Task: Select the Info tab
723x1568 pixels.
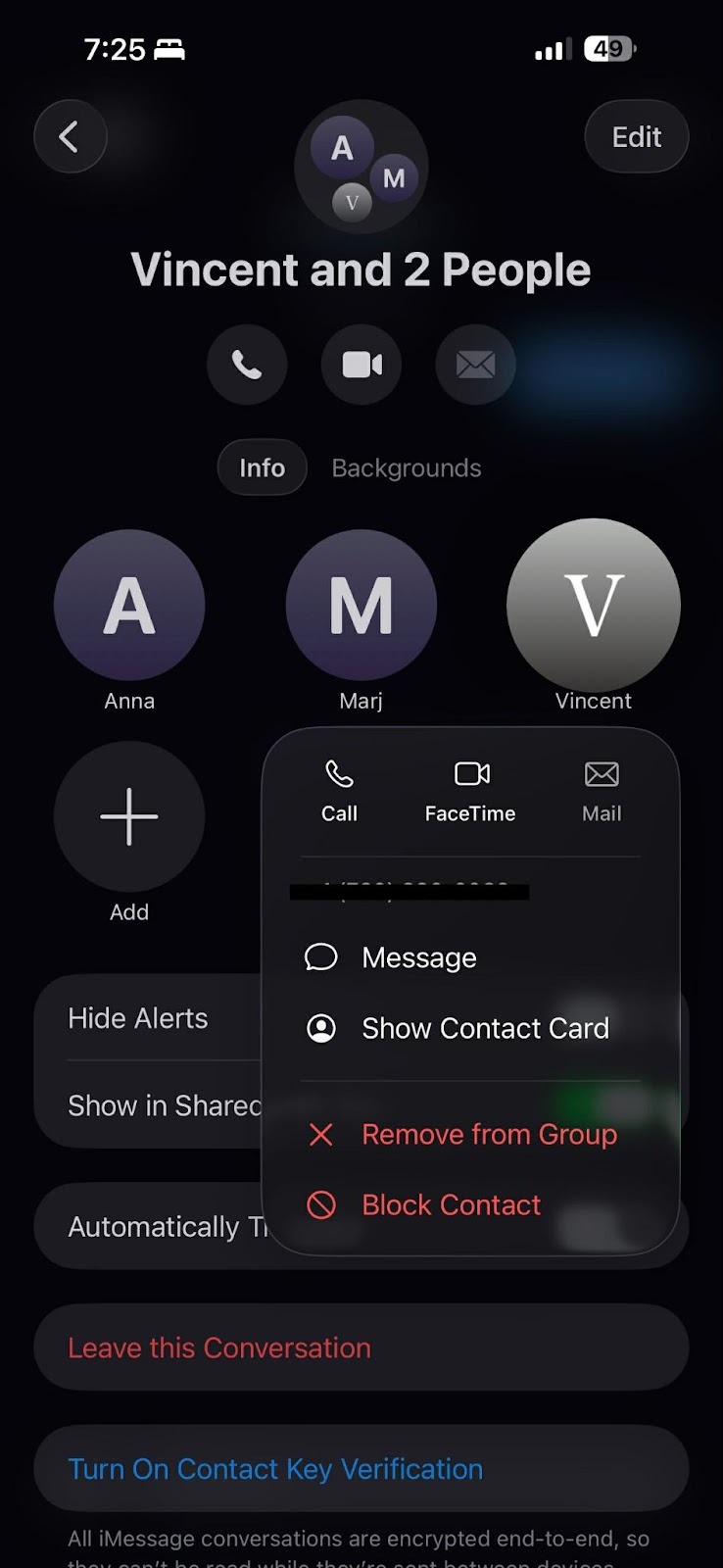Action: [x=262, y=468]
